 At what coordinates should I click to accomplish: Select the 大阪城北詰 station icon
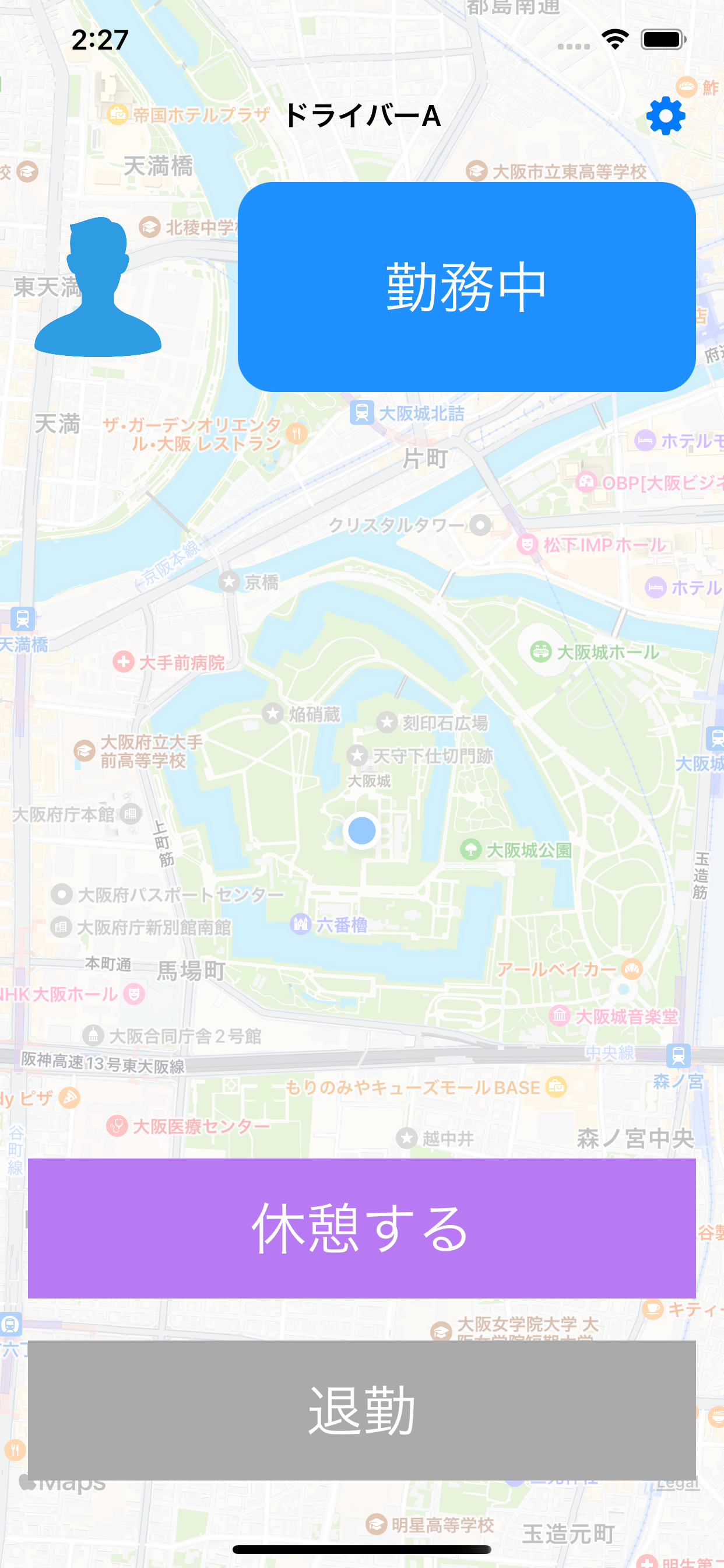pos(361,414)
